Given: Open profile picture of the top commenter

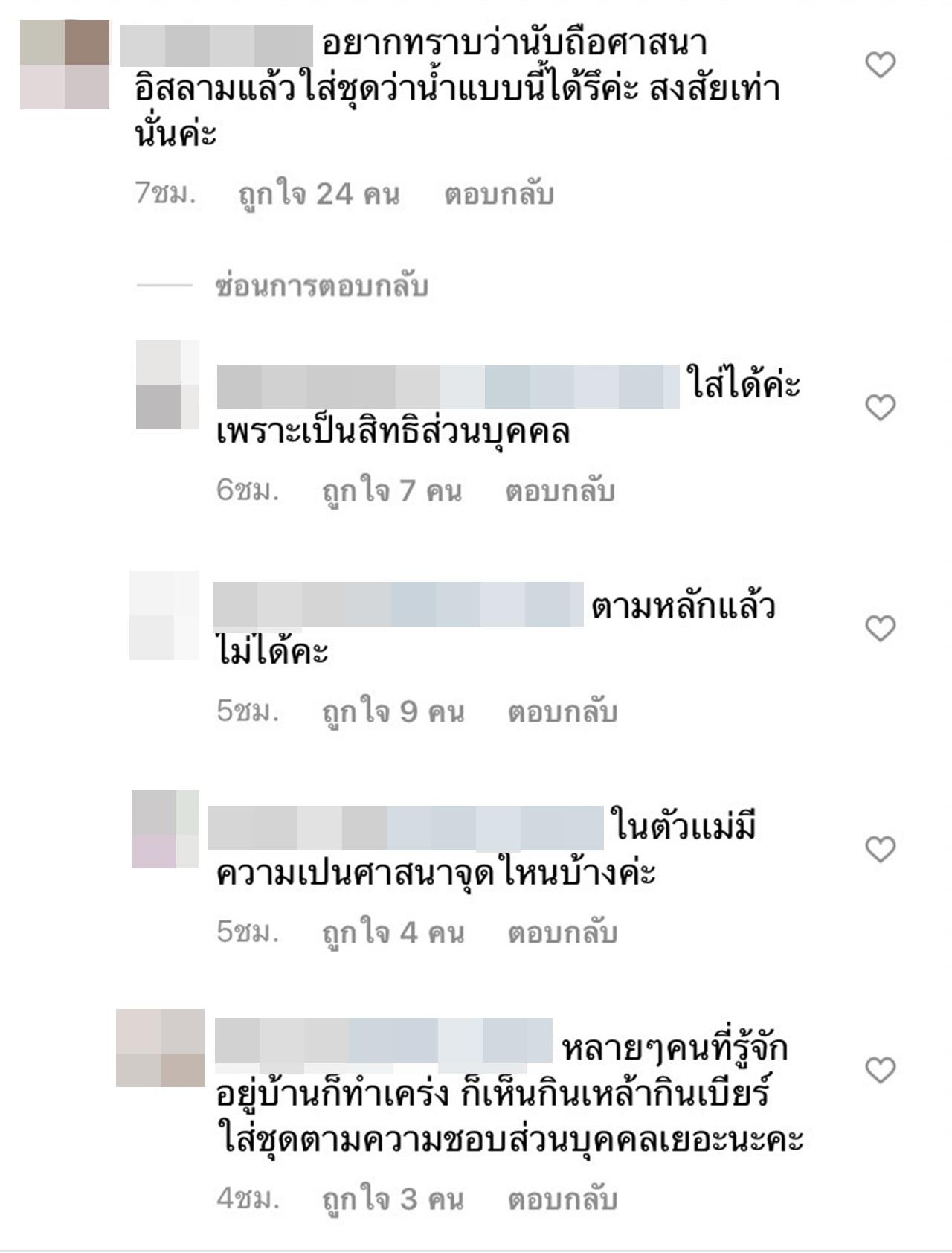Looking at the screenshot, I should click(65, 65).
